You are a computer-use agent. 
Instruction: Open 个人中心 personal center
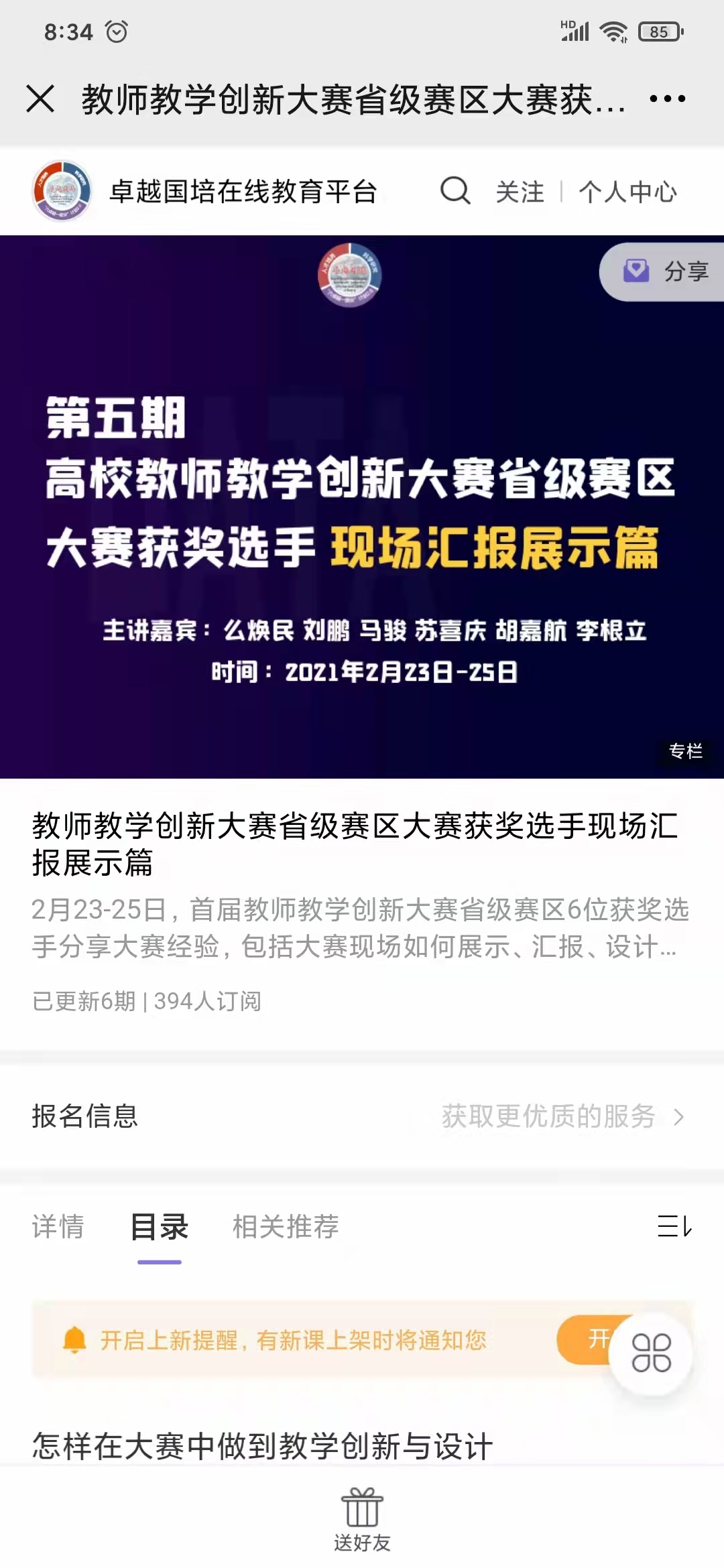(x=627, y=192)
